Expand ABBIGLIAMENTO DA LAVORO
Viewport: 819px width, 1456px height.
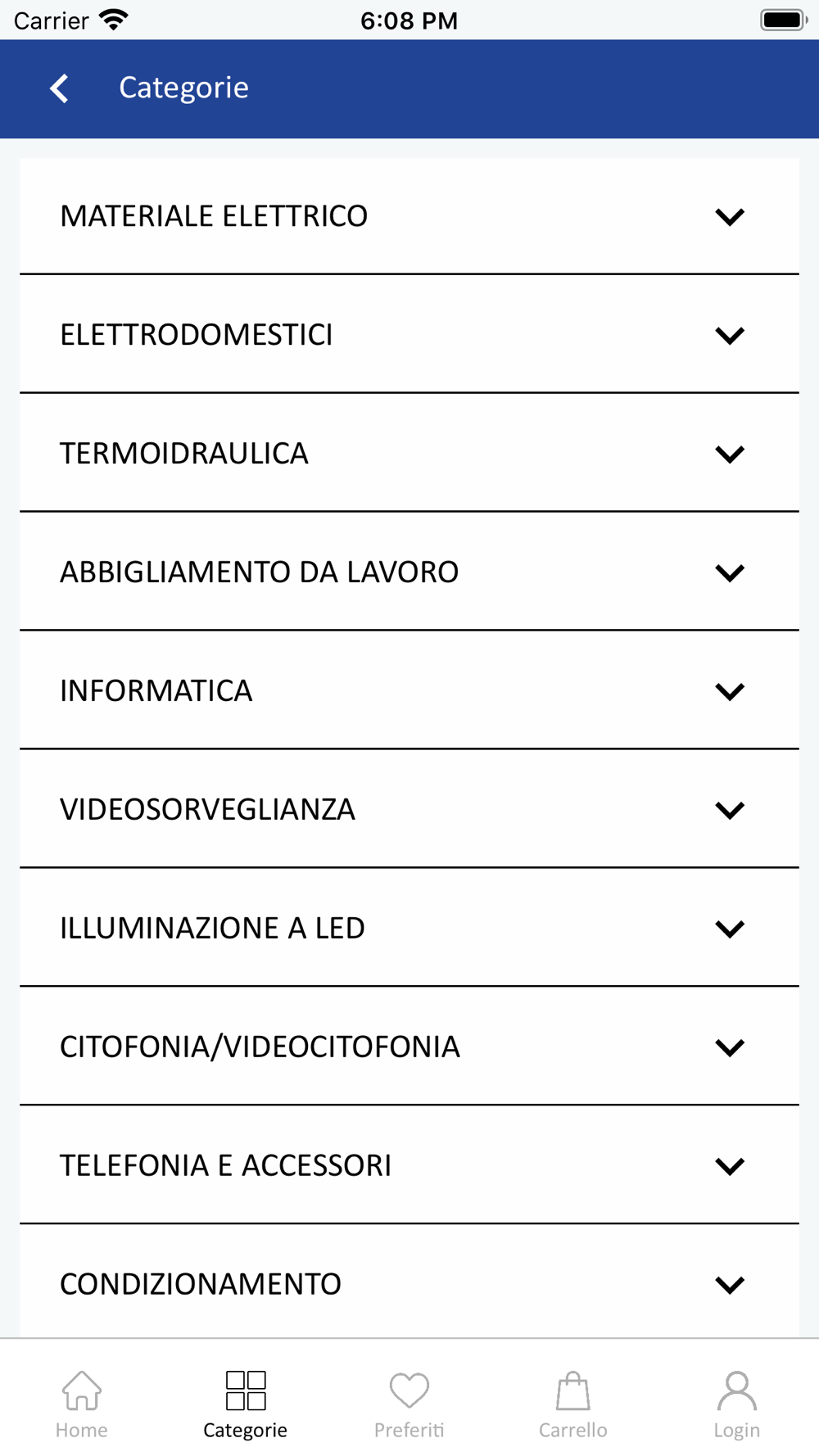pos(409,572)
